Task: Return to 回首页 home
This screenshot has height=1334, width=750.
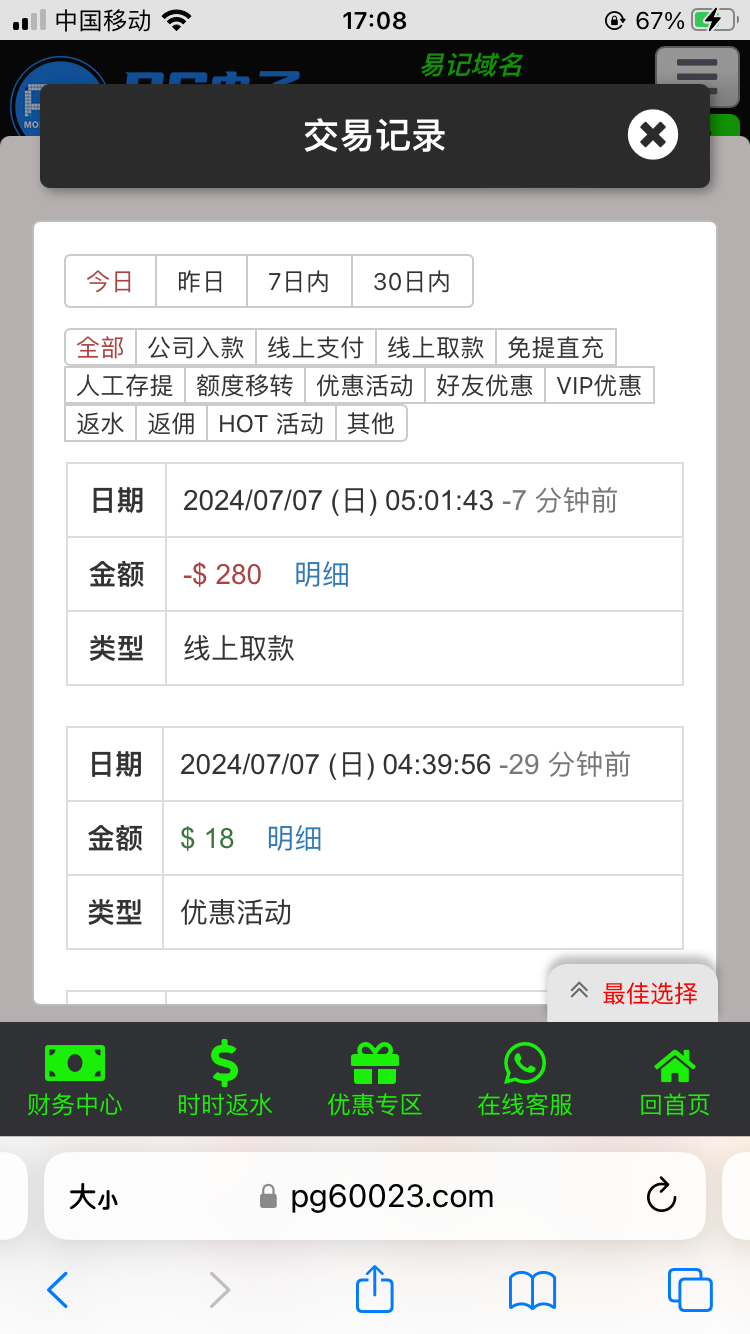Action: pyautogui.click(x=675, y=1079)
